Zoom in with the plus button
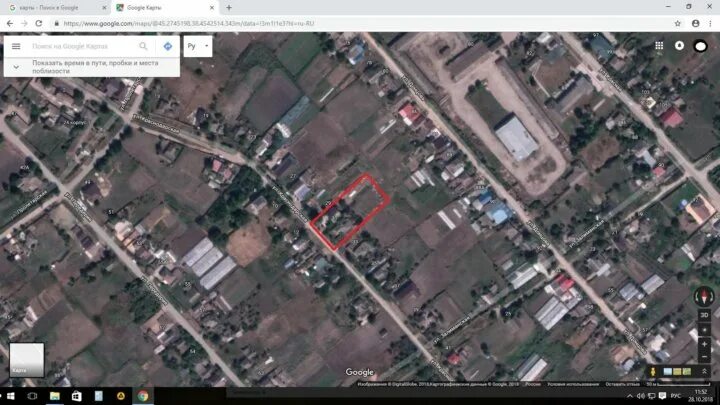Image resolution: width=720 pixels, height=405 pixels. [x=704, y=344]
